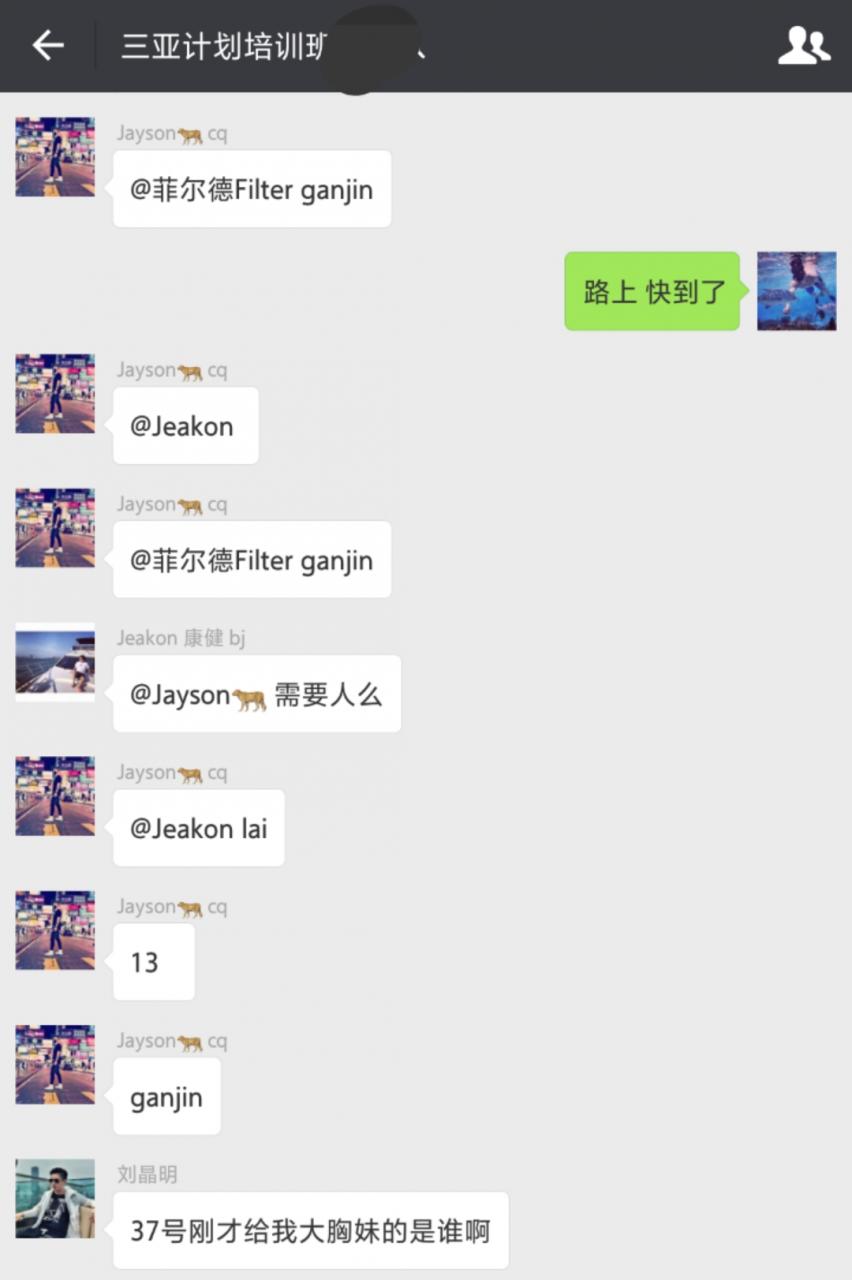The height and width of the screenshot is (1280, 852).
Task: Open Jayson's avatar beside the 13 message
Action: (x=55, y=930)
